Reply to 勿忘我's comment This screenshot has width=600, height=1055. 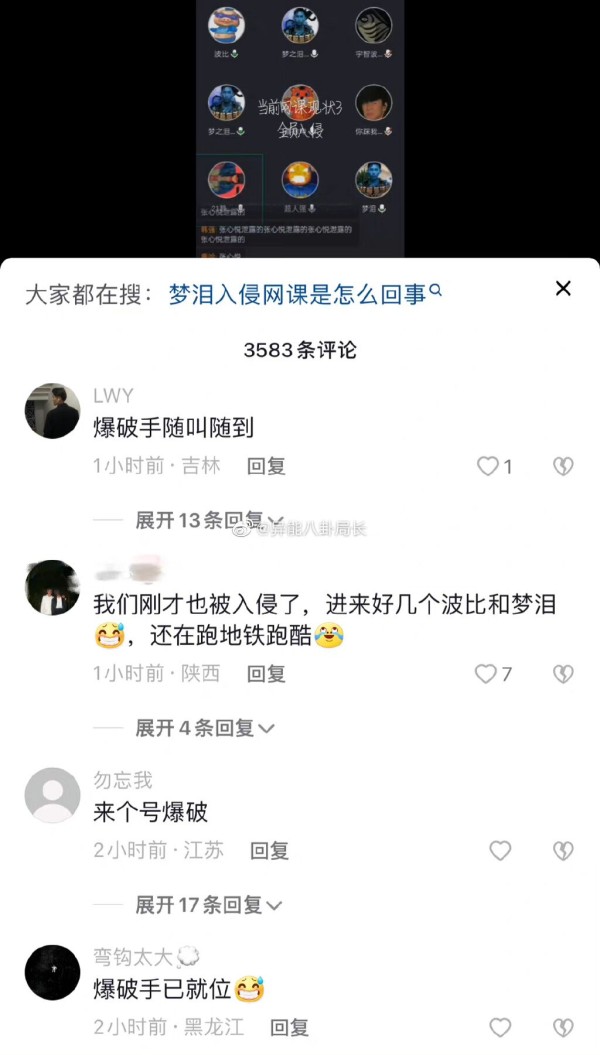point(269,851)
